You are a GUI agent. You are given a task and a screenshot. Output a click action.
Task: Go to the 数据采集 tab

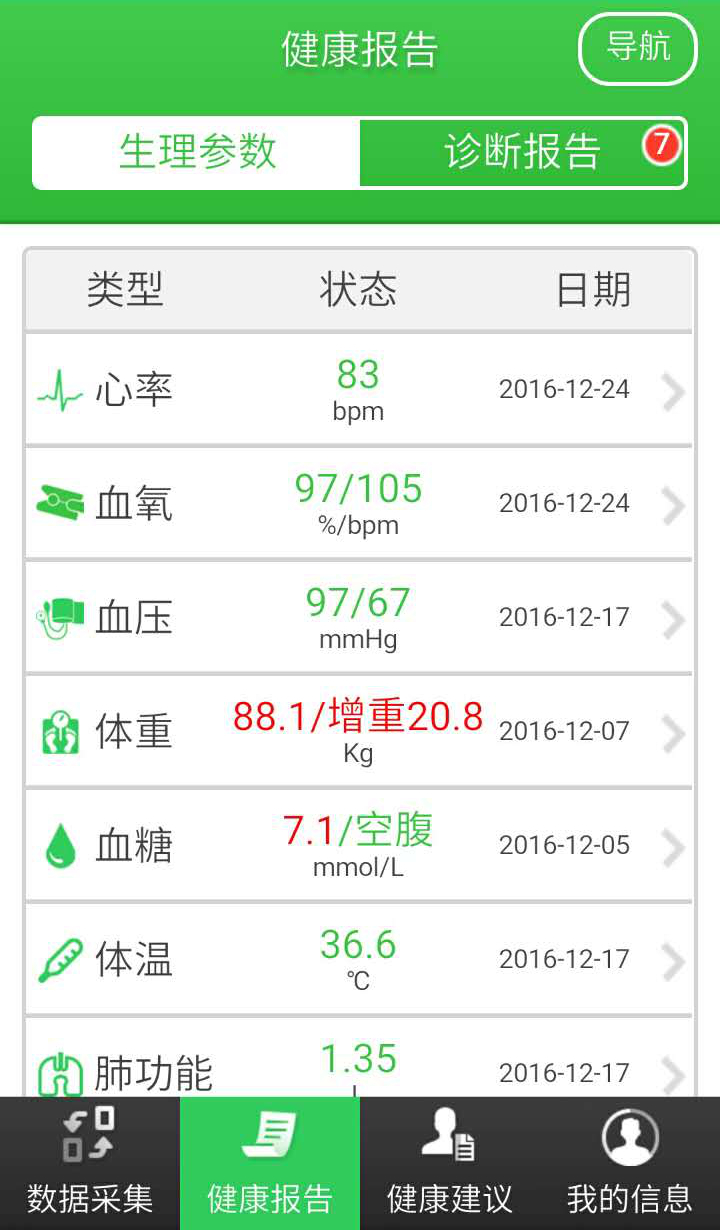tap(90, 1164)
